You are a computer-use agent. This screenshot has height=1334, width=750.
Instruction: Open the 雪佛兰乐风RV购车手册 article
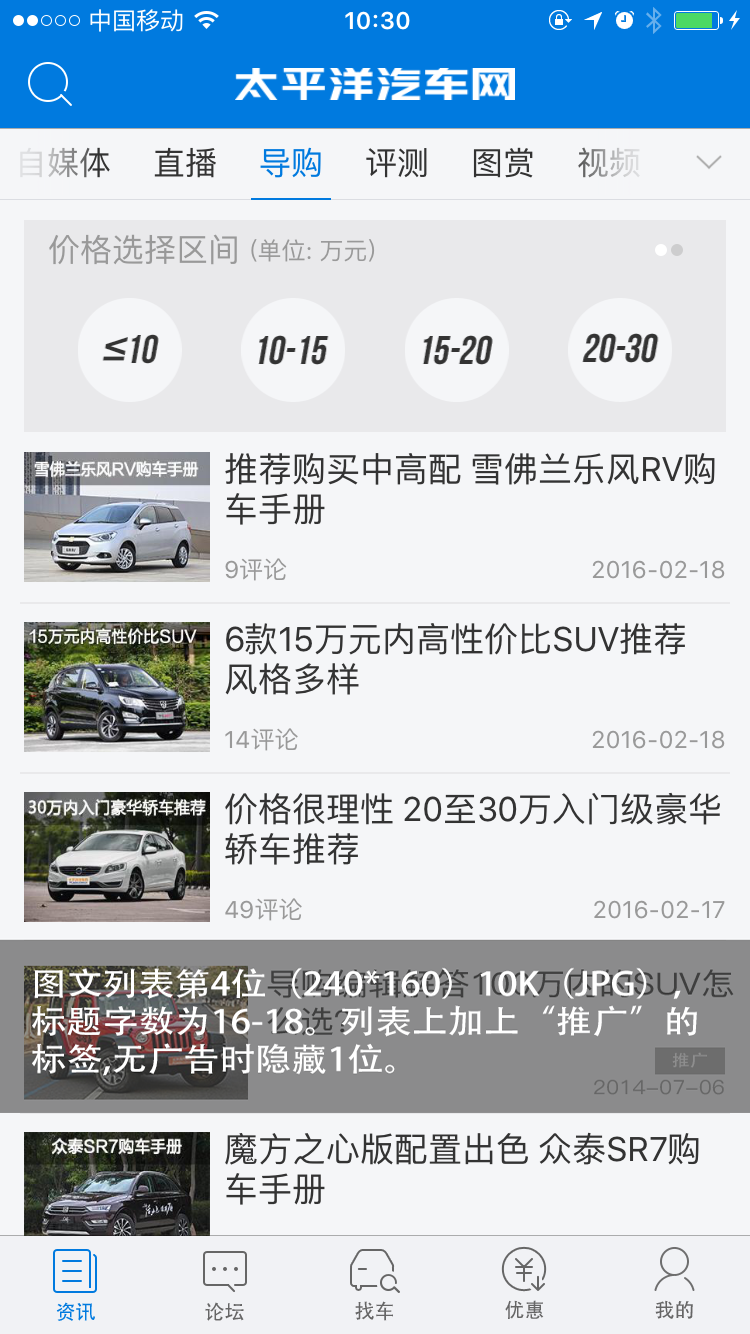point(470,490)
